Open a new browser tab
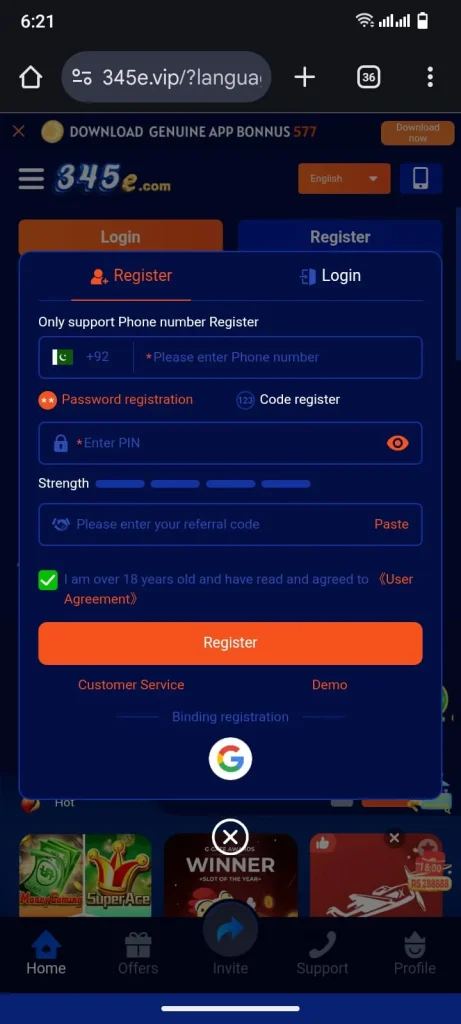The width and height of the screenshot is (461, 1024). [305, 77]
